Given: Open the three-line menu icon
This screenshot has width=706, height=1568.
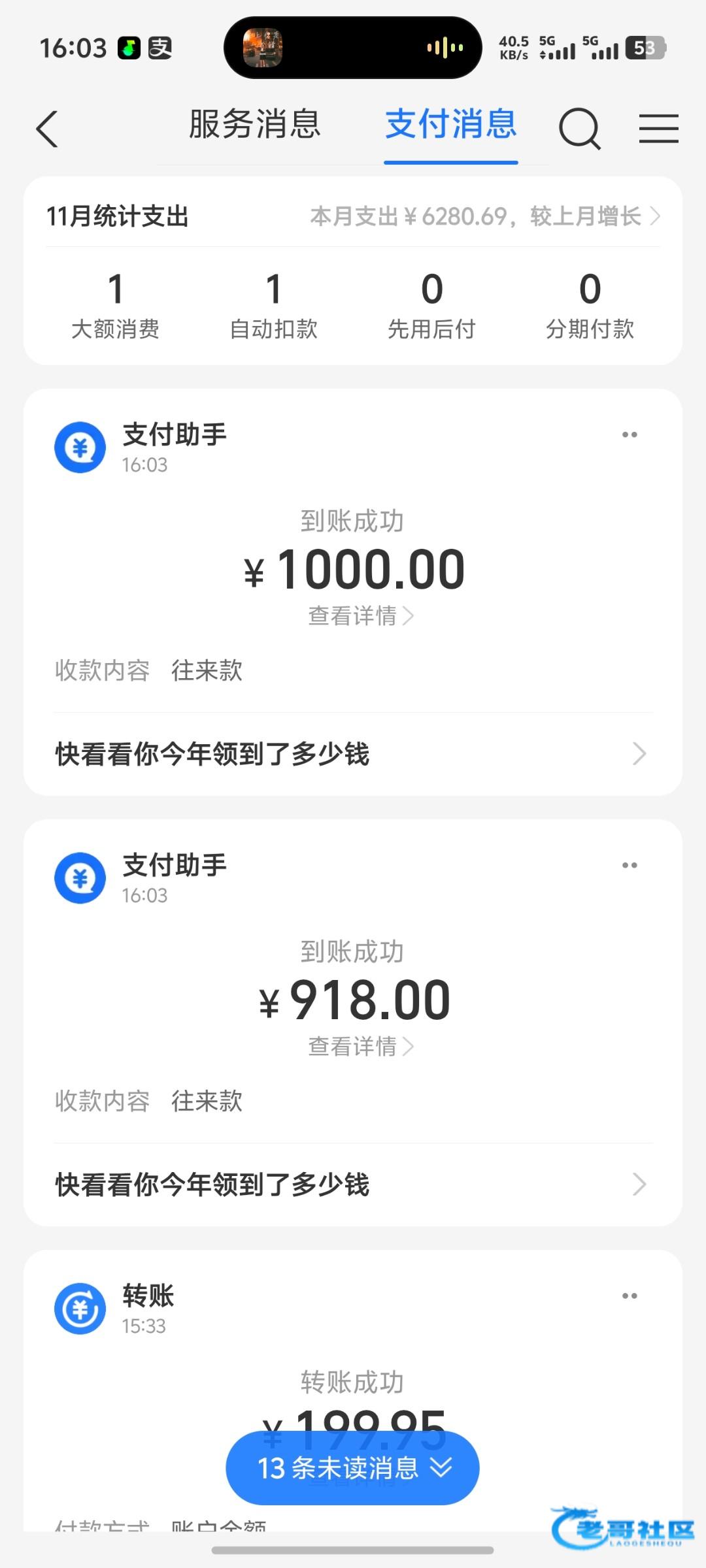Looking at the screenshot, I should (x=658, y=128).
